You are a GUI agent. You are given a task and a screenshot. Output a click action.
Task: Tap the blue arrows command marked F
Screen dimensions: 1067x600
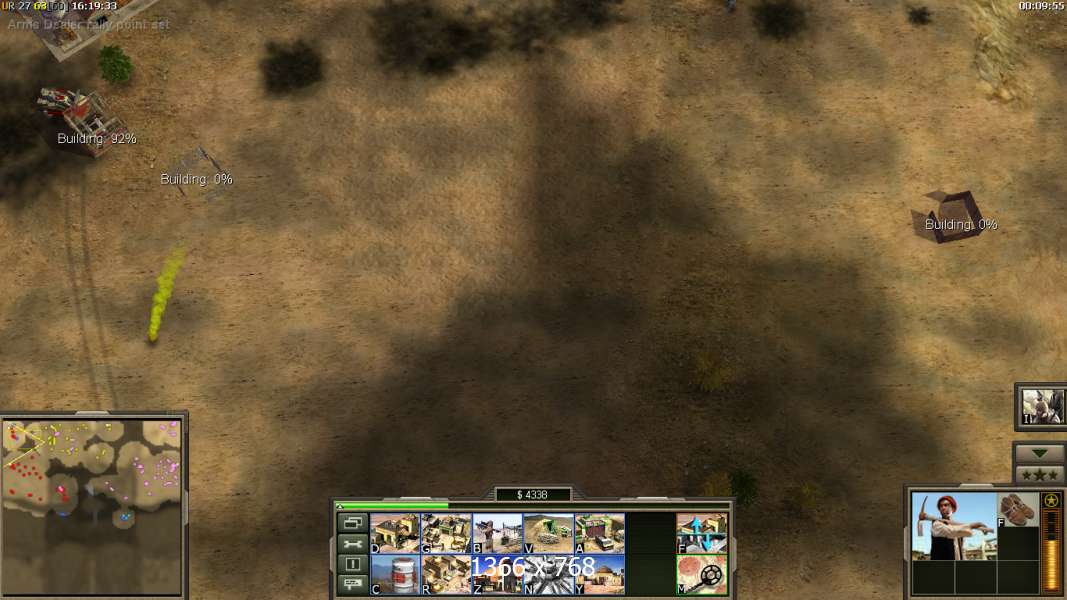(x=702, y=533)
